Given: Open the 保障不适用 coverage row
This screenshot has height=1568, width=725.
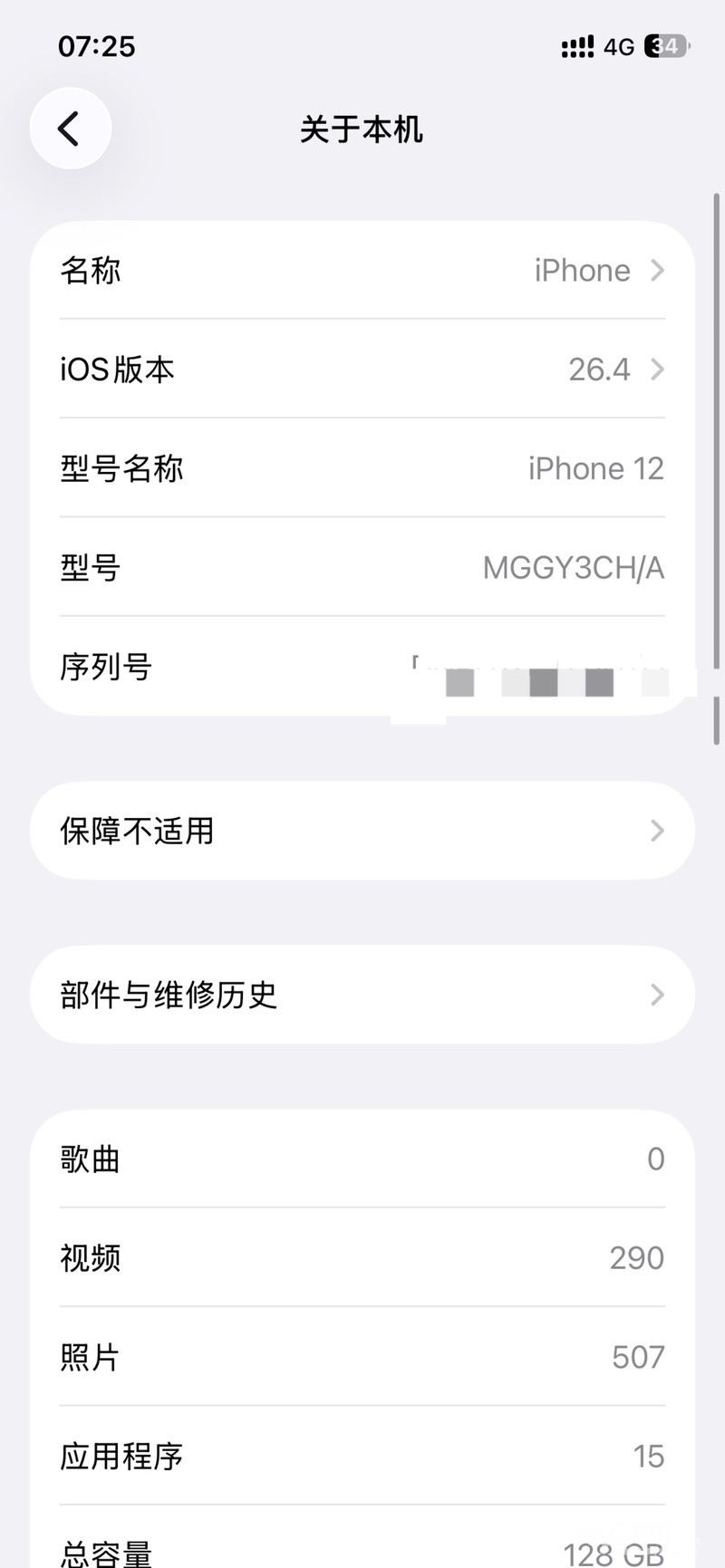Looking at the screenshot, I should tap(362, 831).
